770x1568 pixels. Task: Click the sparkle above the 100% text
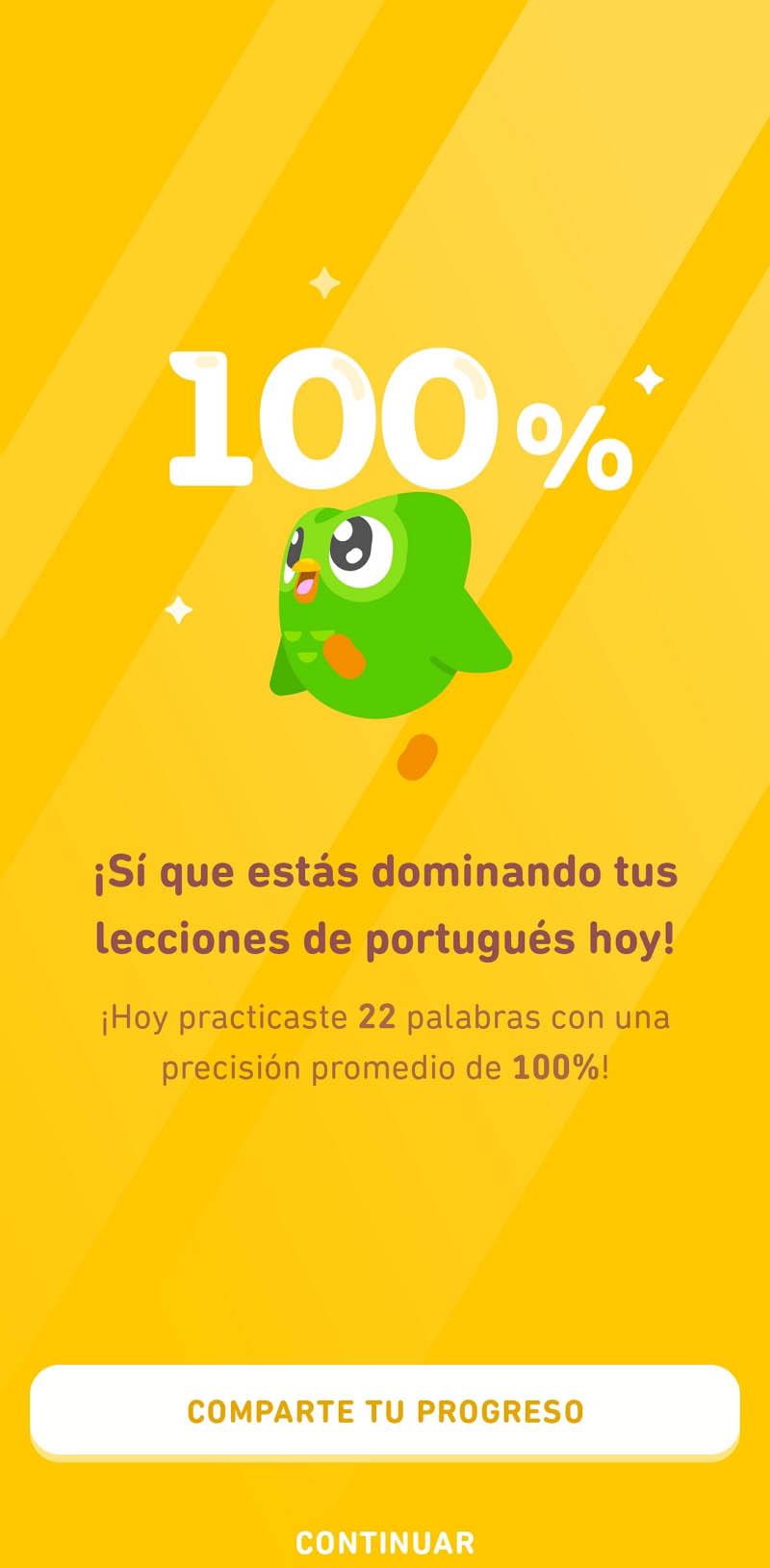click(x=324, y=284)
